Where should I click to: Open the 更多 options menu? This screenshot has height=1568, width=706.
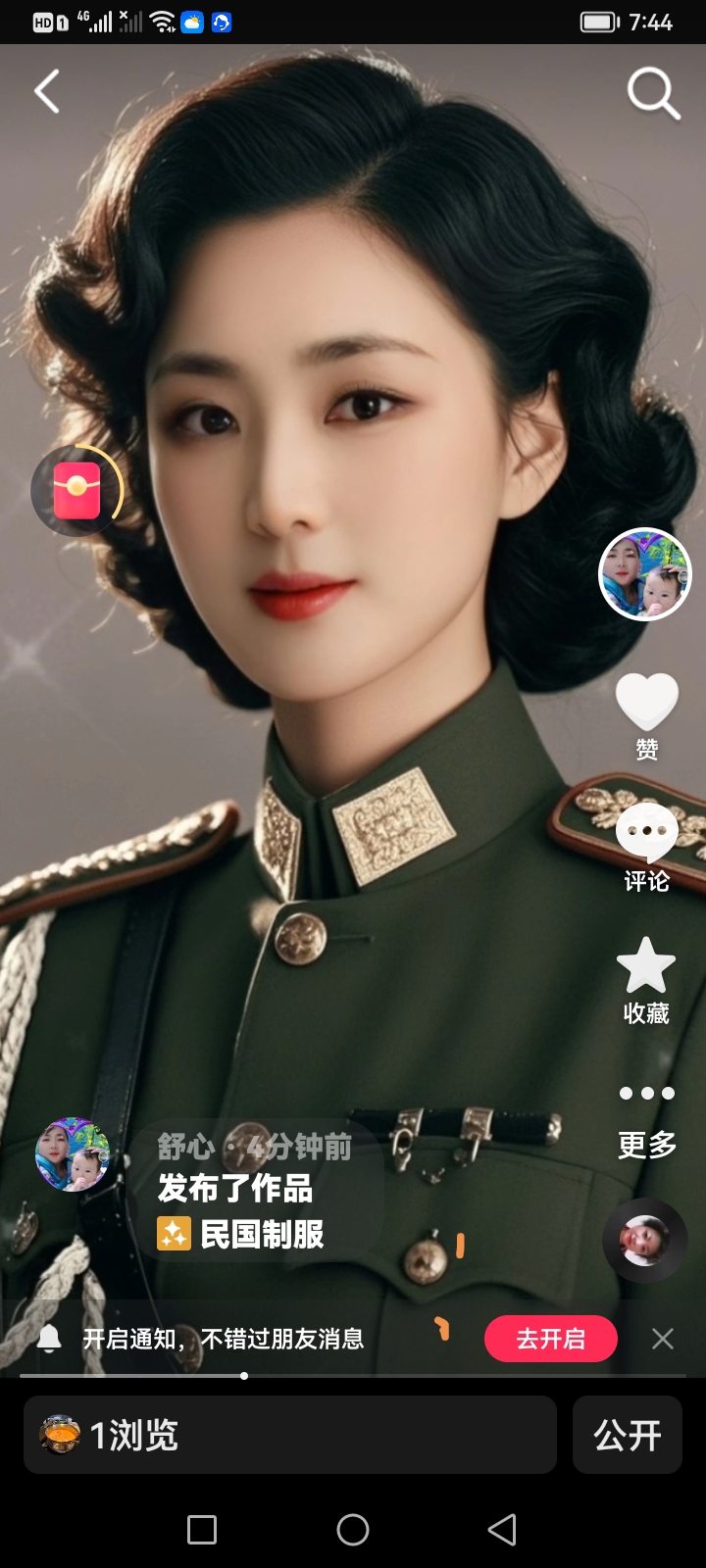[646, 1094]
